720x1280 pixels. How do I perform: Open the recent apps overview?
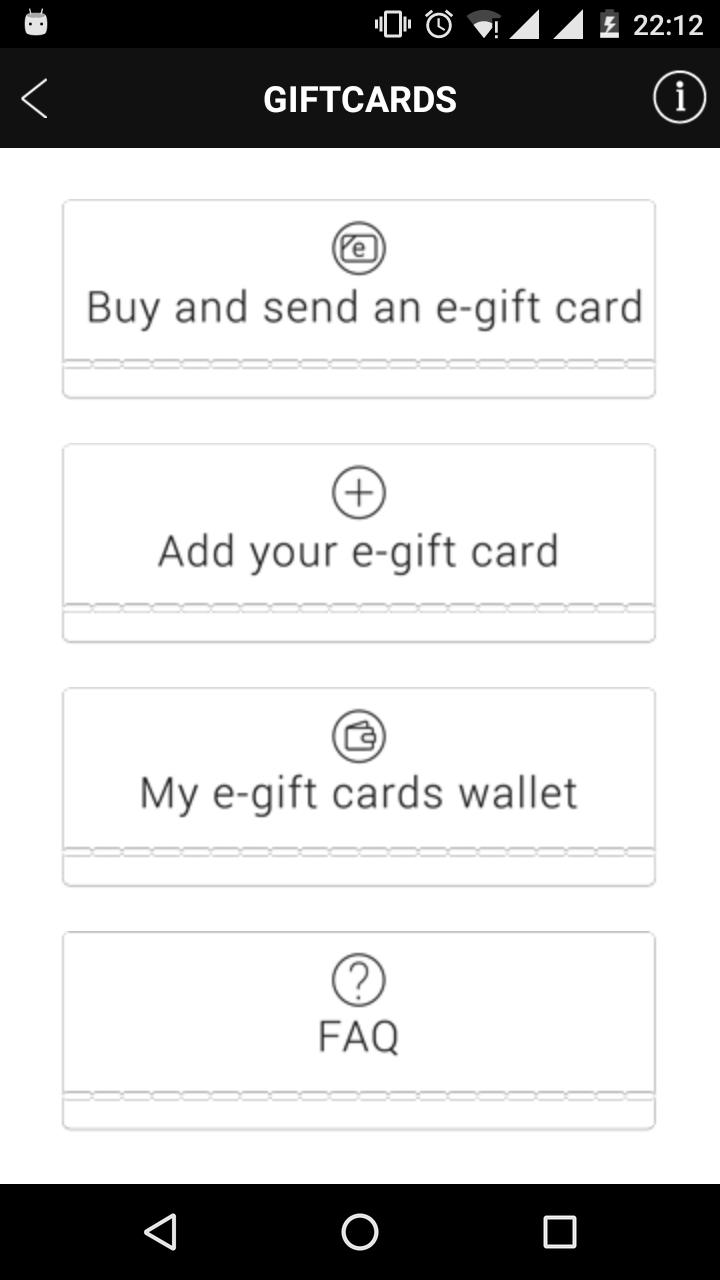point(559,1232)
